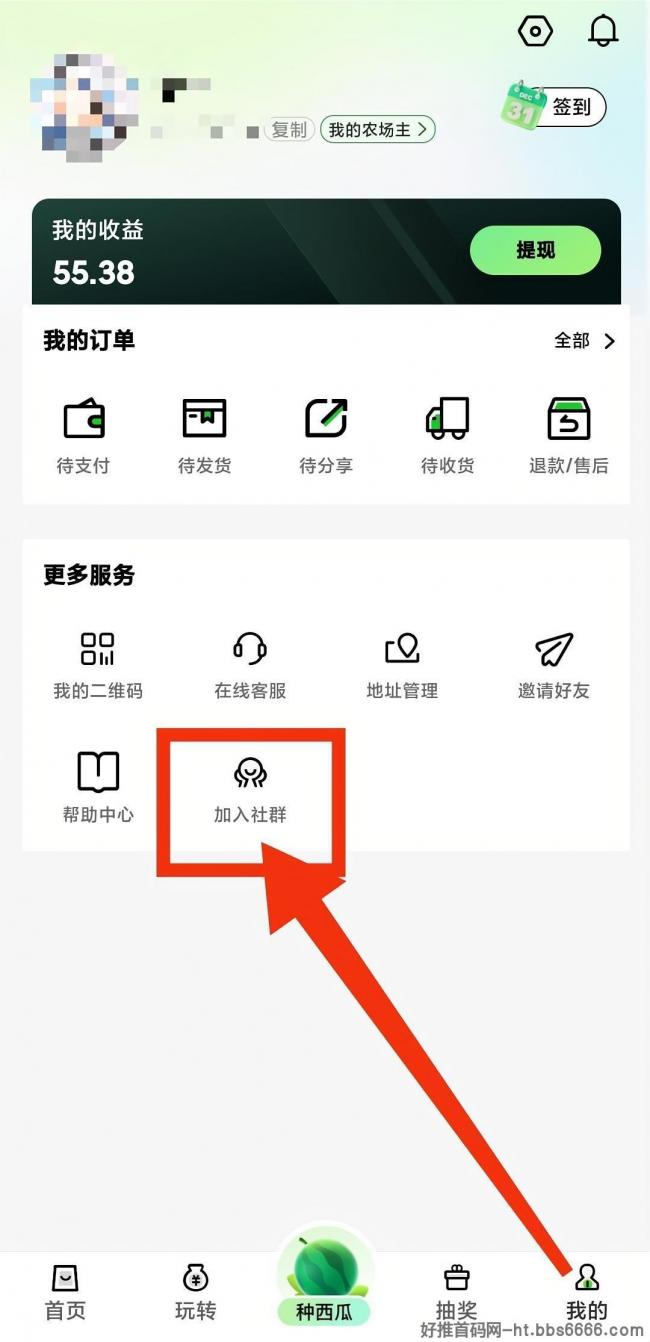Open 待分享 orders
The height and width of the screenshot is (1342, 650).
coord(326,435)
